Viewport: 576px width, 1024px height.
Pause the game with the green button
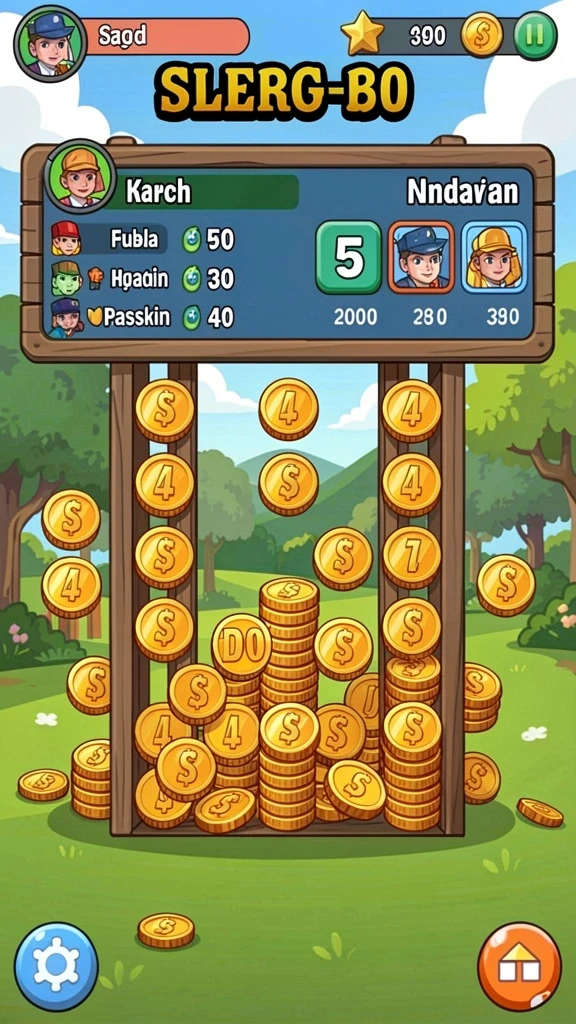(536, 35)
